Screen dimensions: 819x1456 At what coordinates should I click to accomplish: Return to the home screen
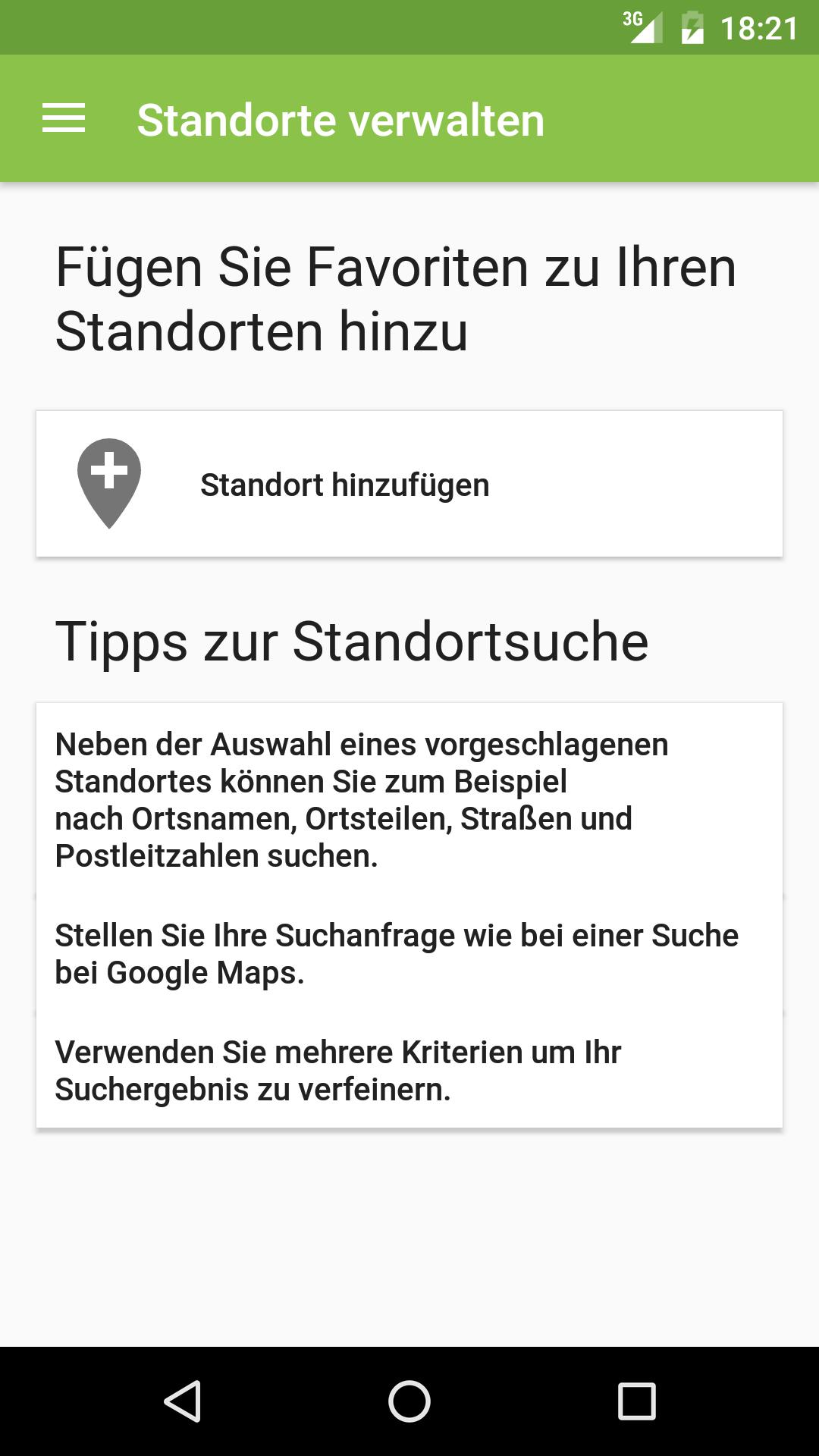pyautogui.click(x=409, y=1401)
